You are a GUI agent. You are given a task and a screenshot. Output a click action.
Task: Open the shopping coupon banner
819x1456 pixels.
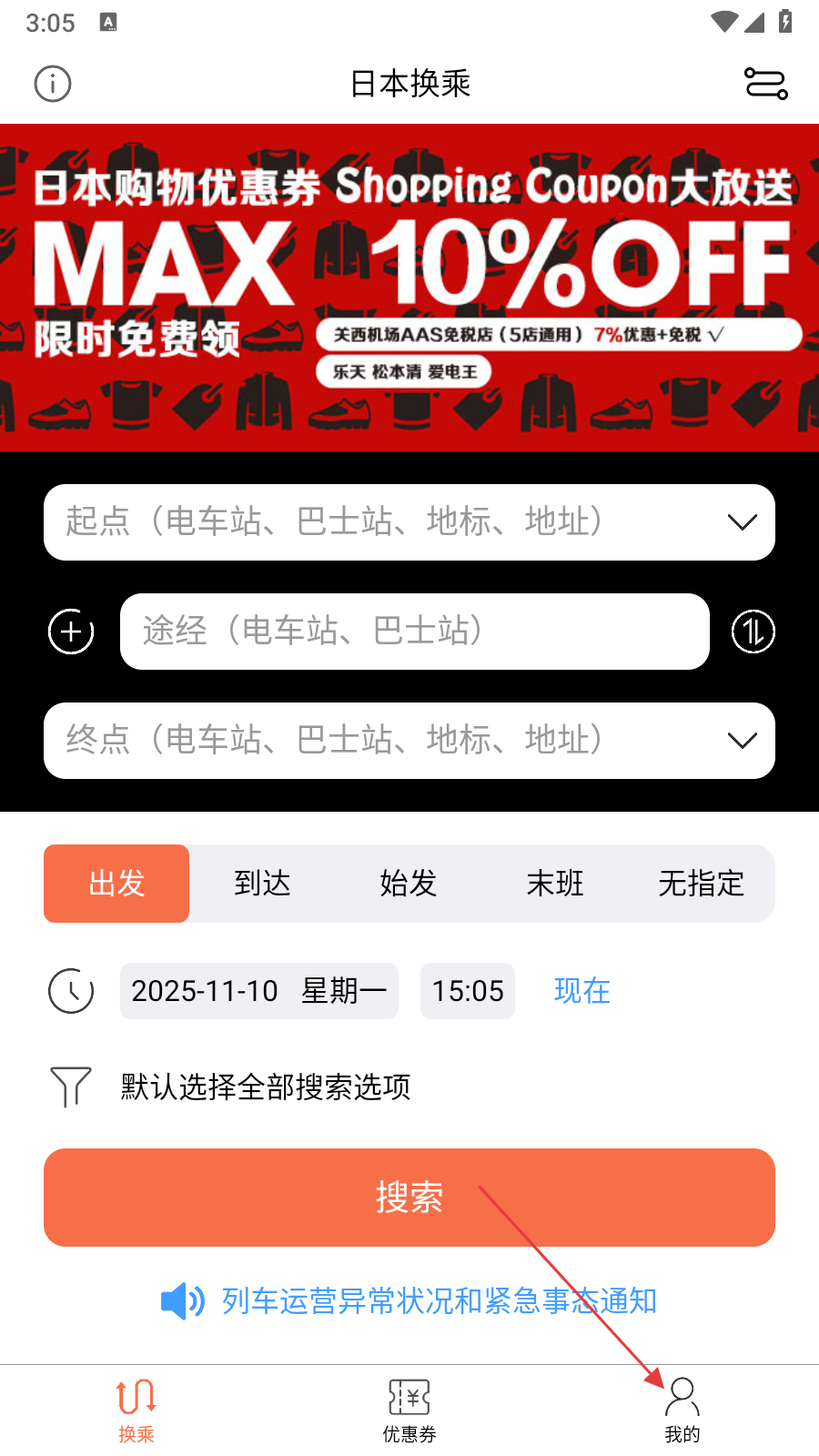(409, 288)
